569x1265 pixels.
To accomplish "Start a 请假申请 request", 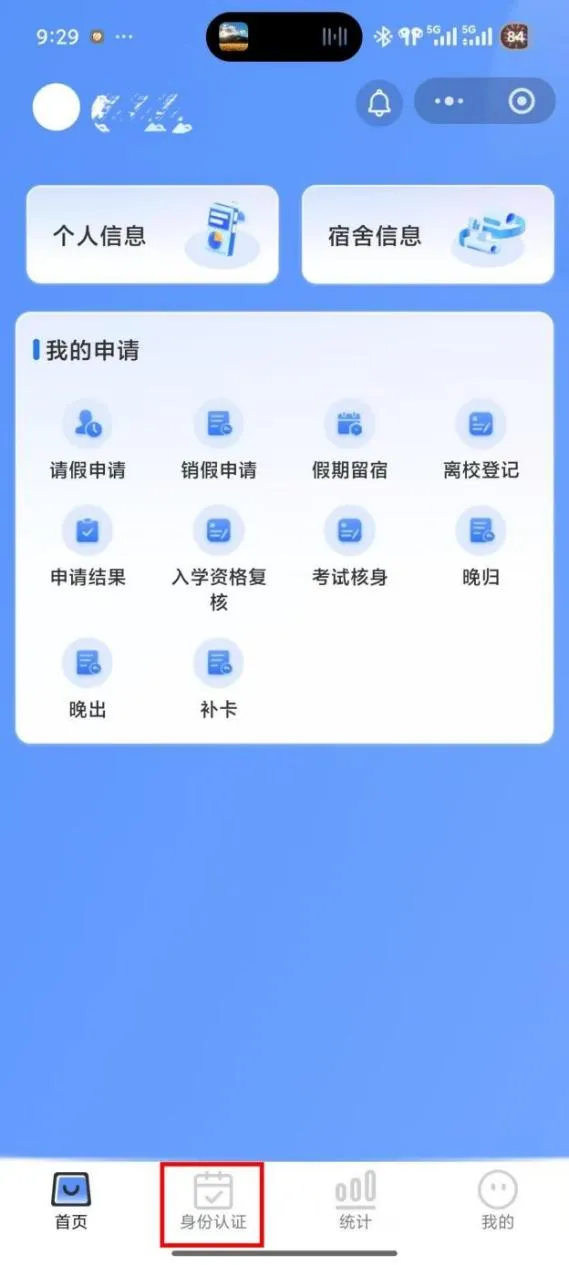I will tap(88, 440).
